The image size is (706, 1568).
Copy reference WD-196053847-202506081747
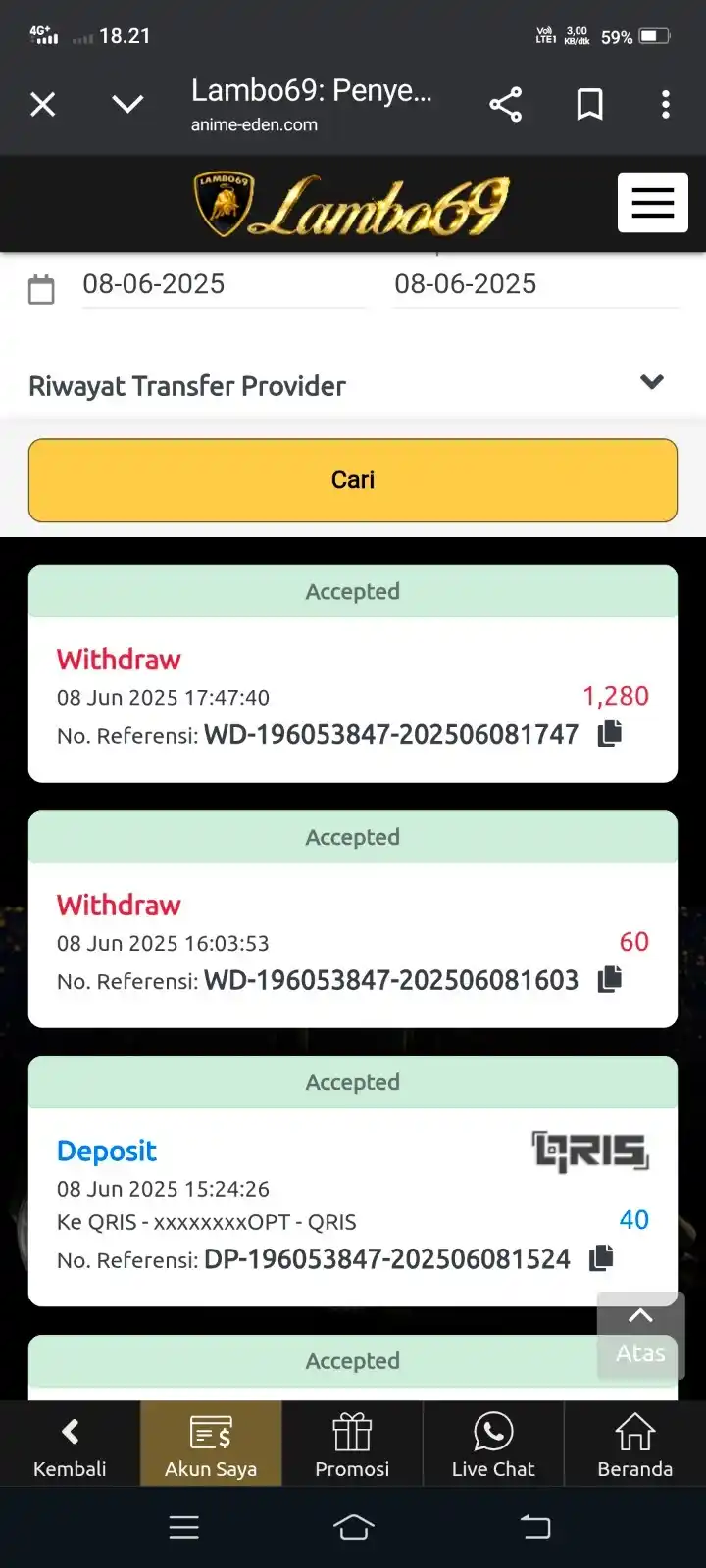click(x=610, y=733)
